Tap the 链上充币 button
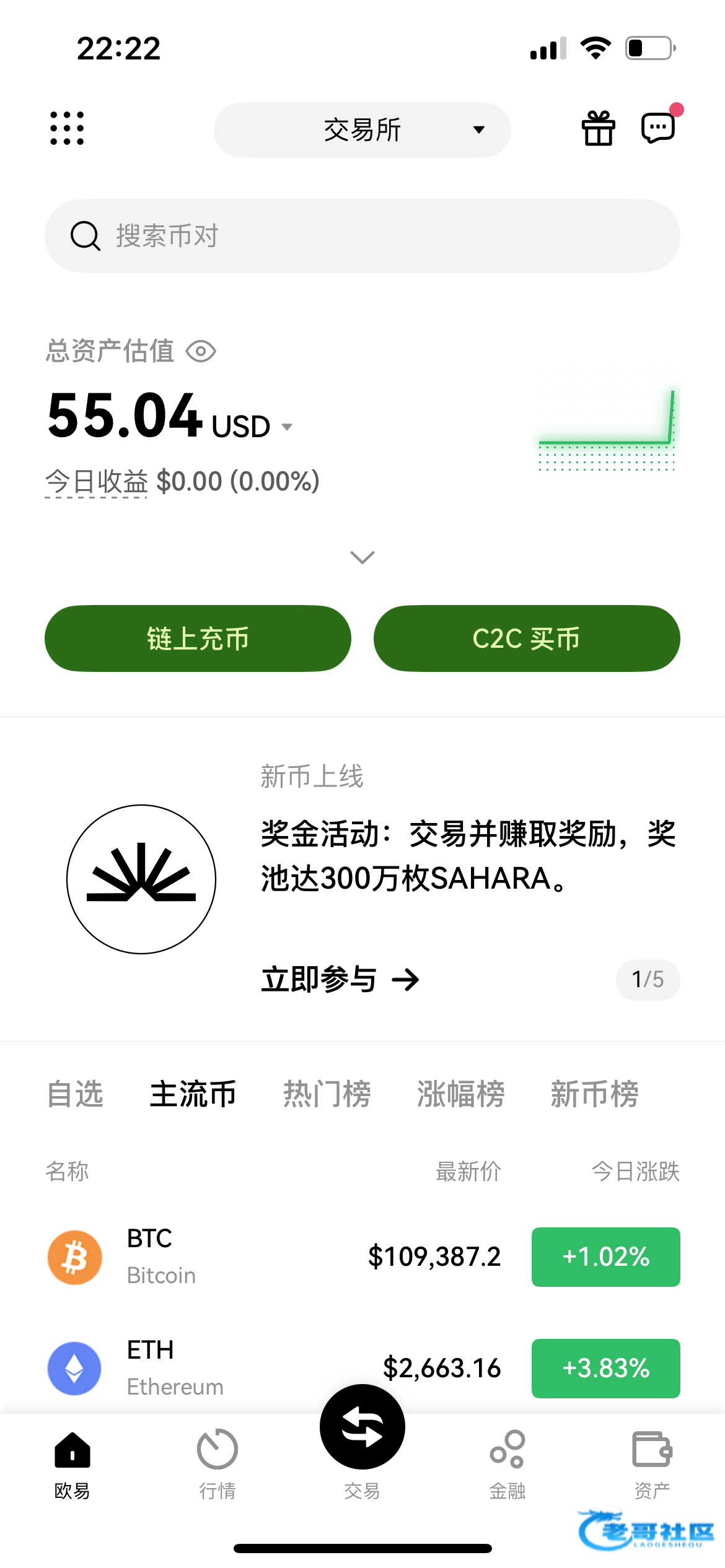This screenshot has width=725, height=1568. (x=198, y=638)
